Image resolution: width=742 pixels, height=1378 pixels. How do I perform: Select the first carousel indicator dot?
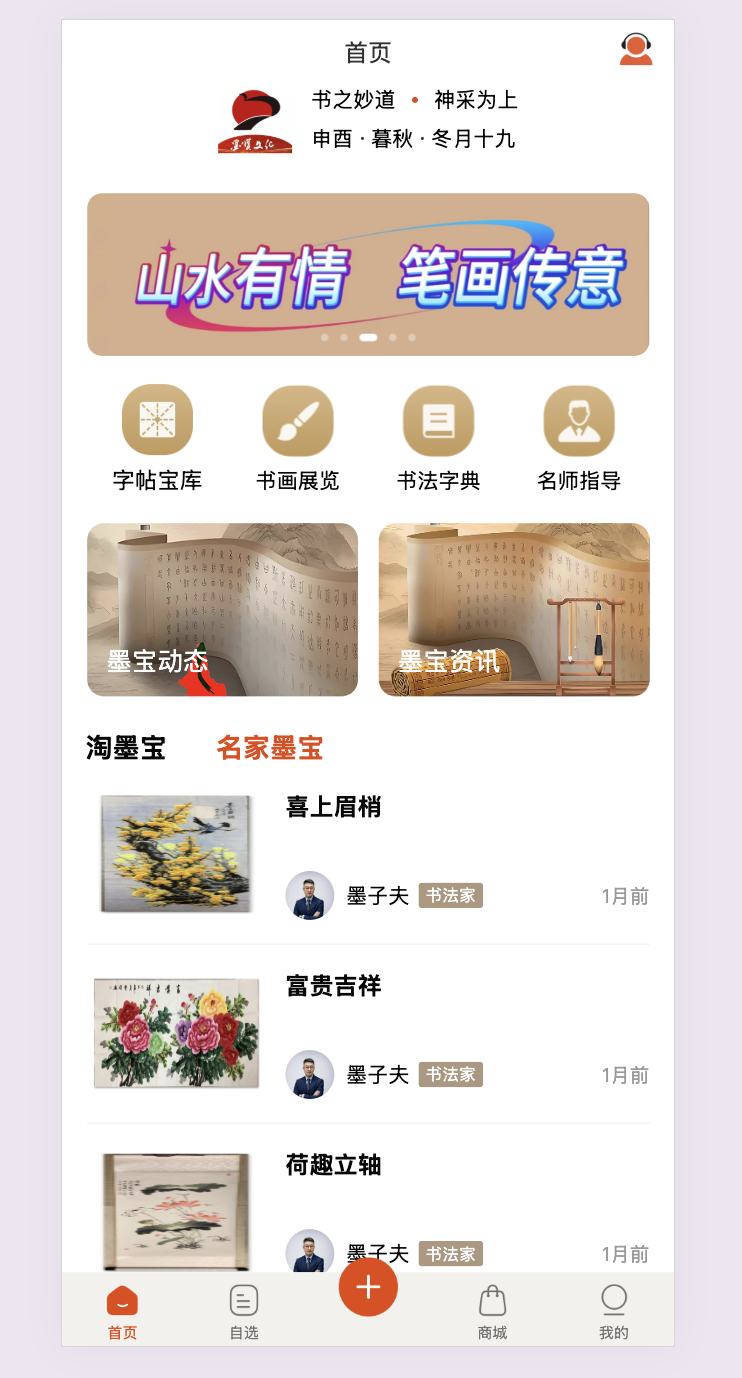(x=324, y=338)
